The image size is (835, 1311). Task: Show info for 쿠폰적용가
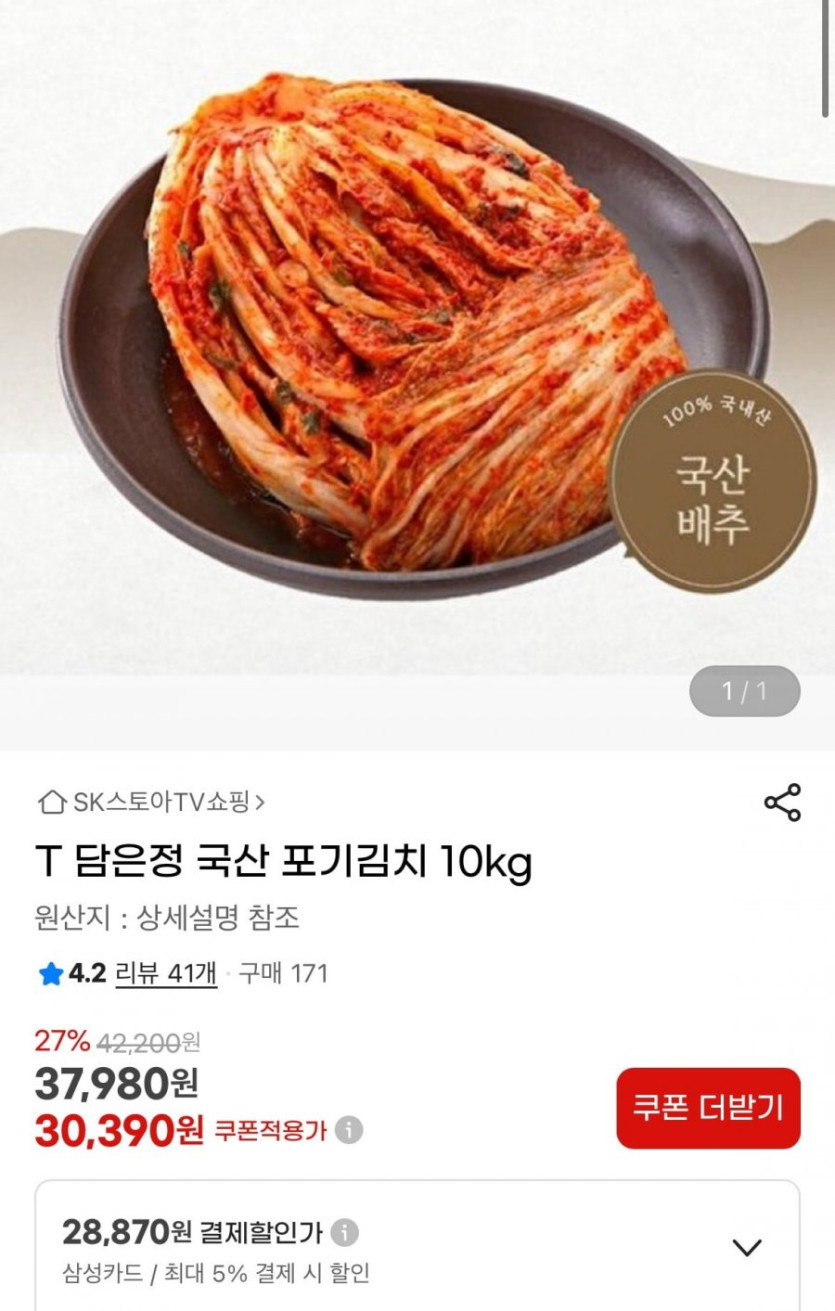point(349,1131)
